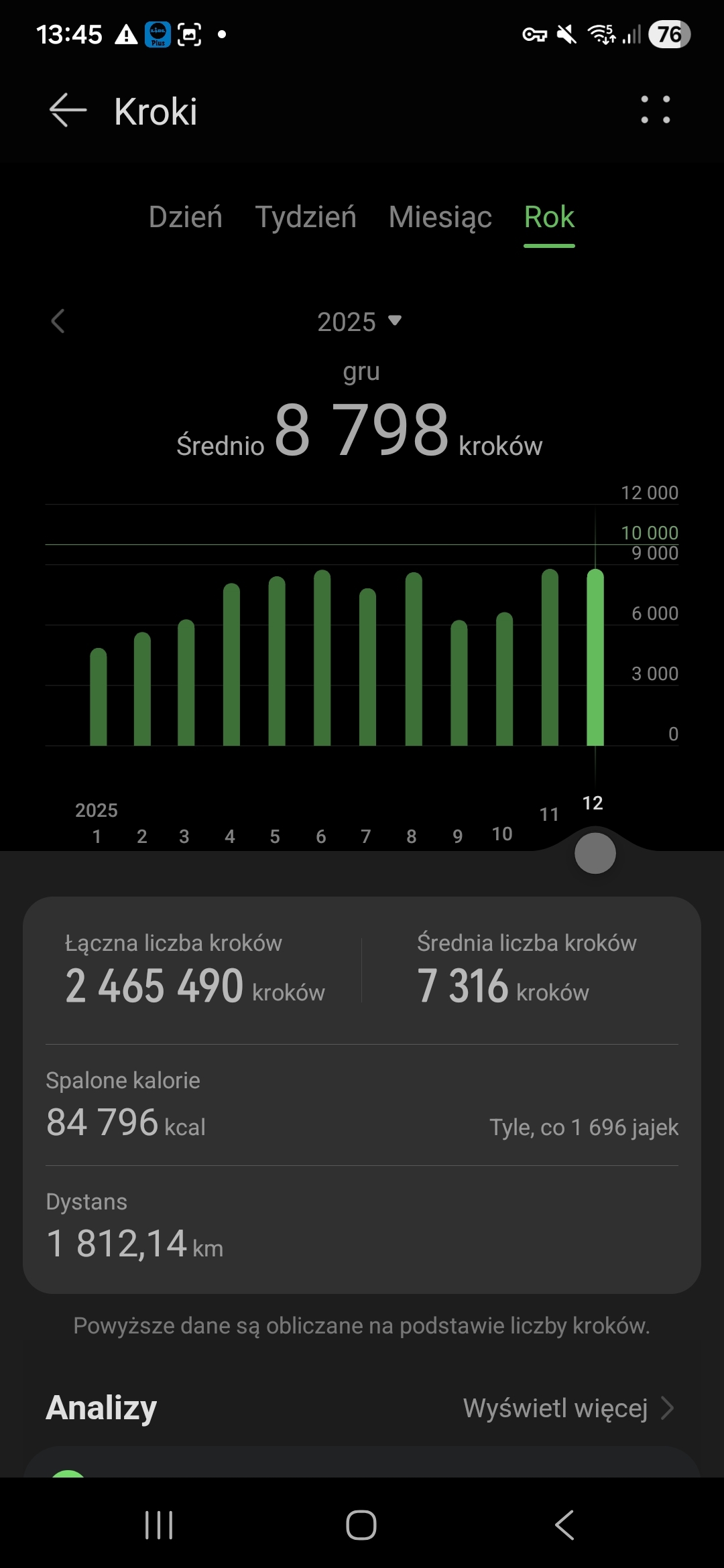This screenshot has height=1568, width=724.
Task: Switch to the Dzień tab
Action: click(185, 217)
